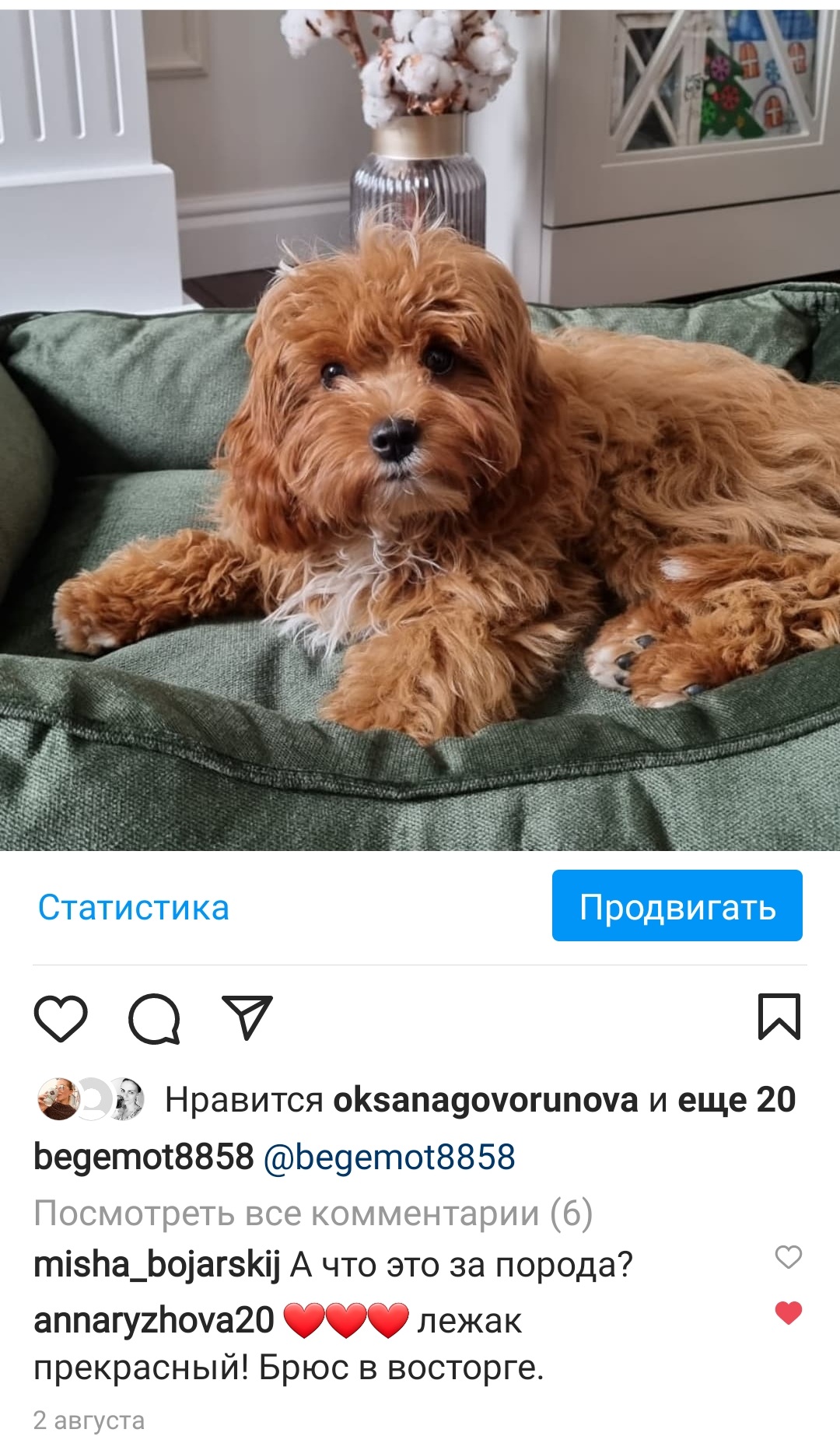840x1436 pixels.
Task: Unlike annaryzhova20's comment
Action: [x=788, y=1313]
